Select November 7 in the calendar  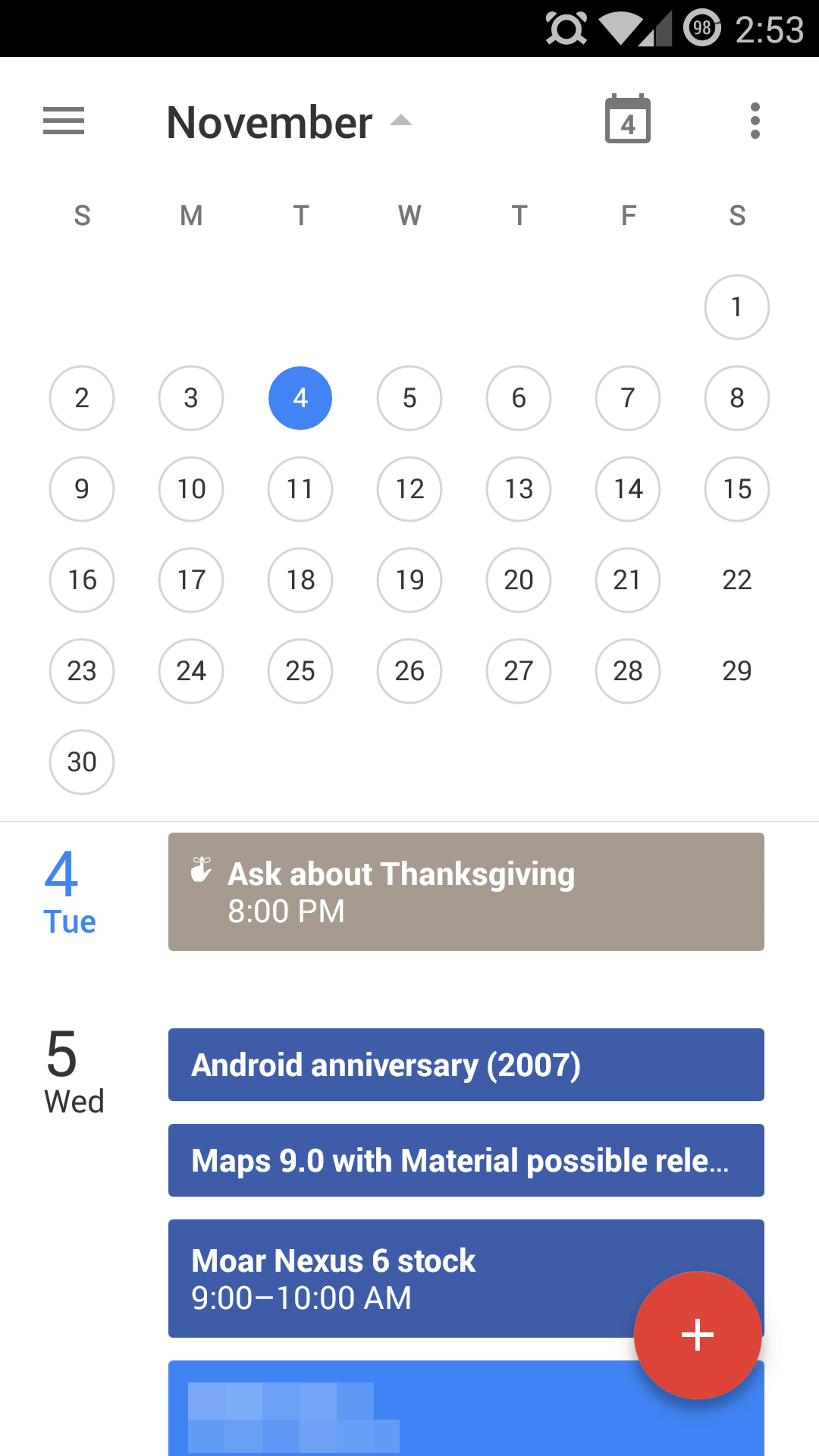pos(628,398)
